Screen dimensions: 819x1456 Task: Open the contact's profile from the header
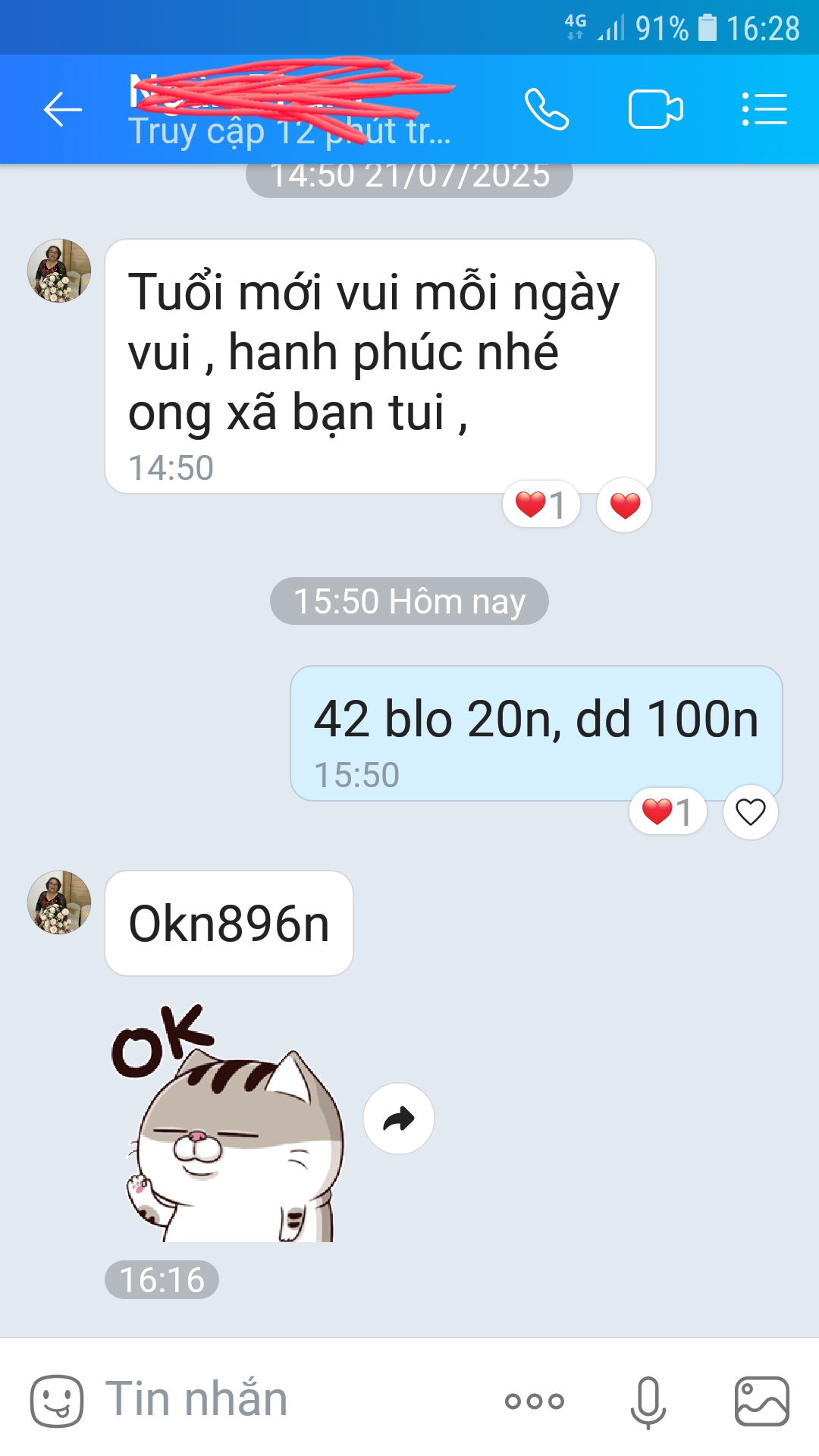[288, 110]
